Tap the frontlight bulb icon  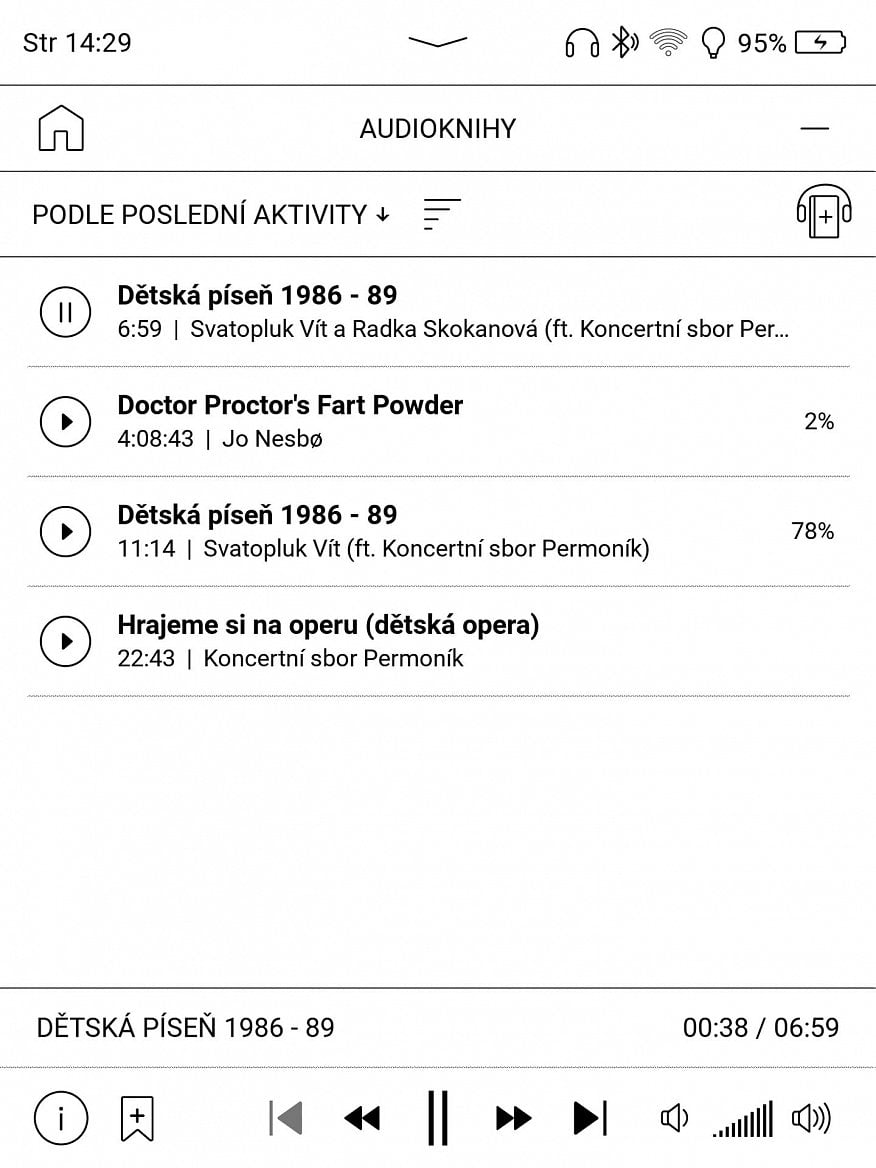(712, 42)
